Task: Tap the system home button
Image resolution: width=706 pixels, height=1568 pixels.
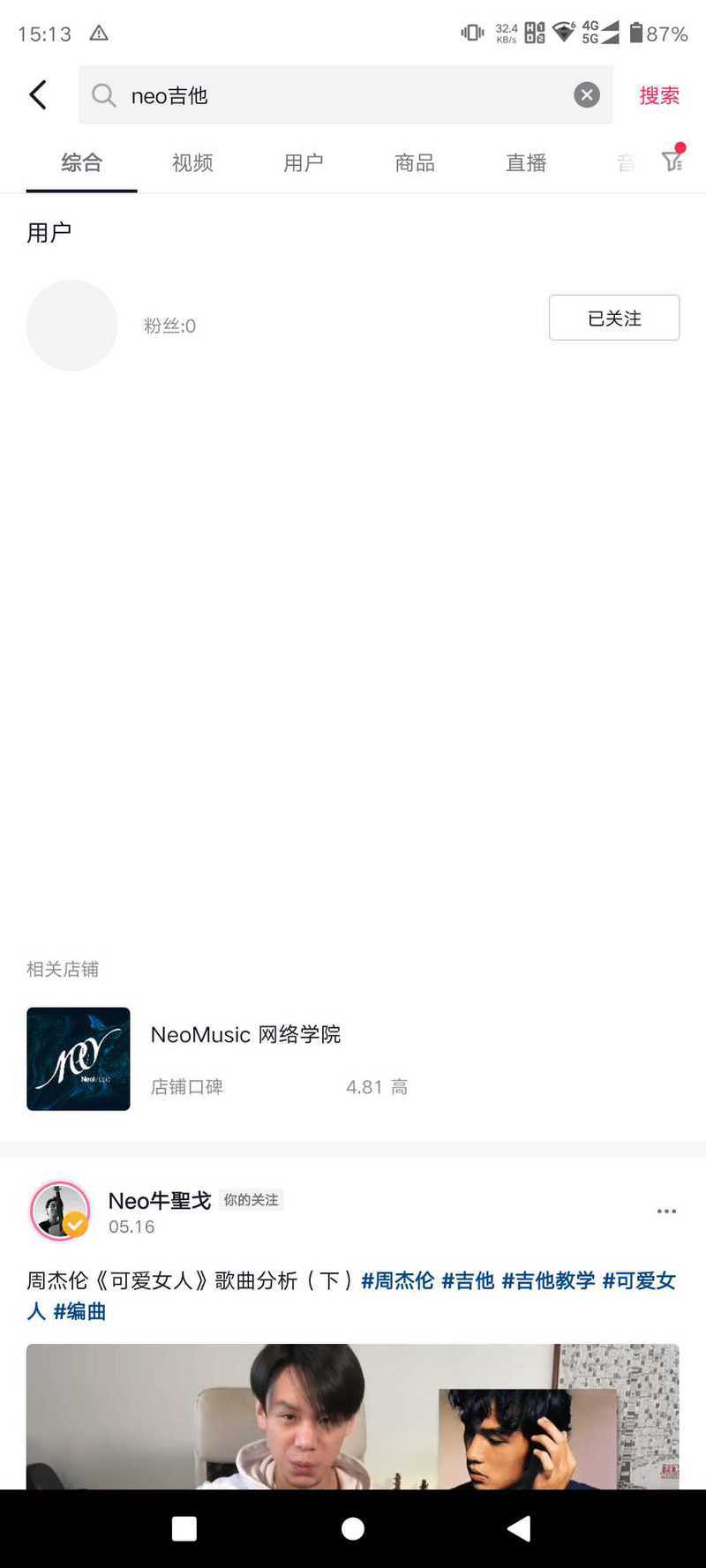Action: click(x=353, y=1528)
